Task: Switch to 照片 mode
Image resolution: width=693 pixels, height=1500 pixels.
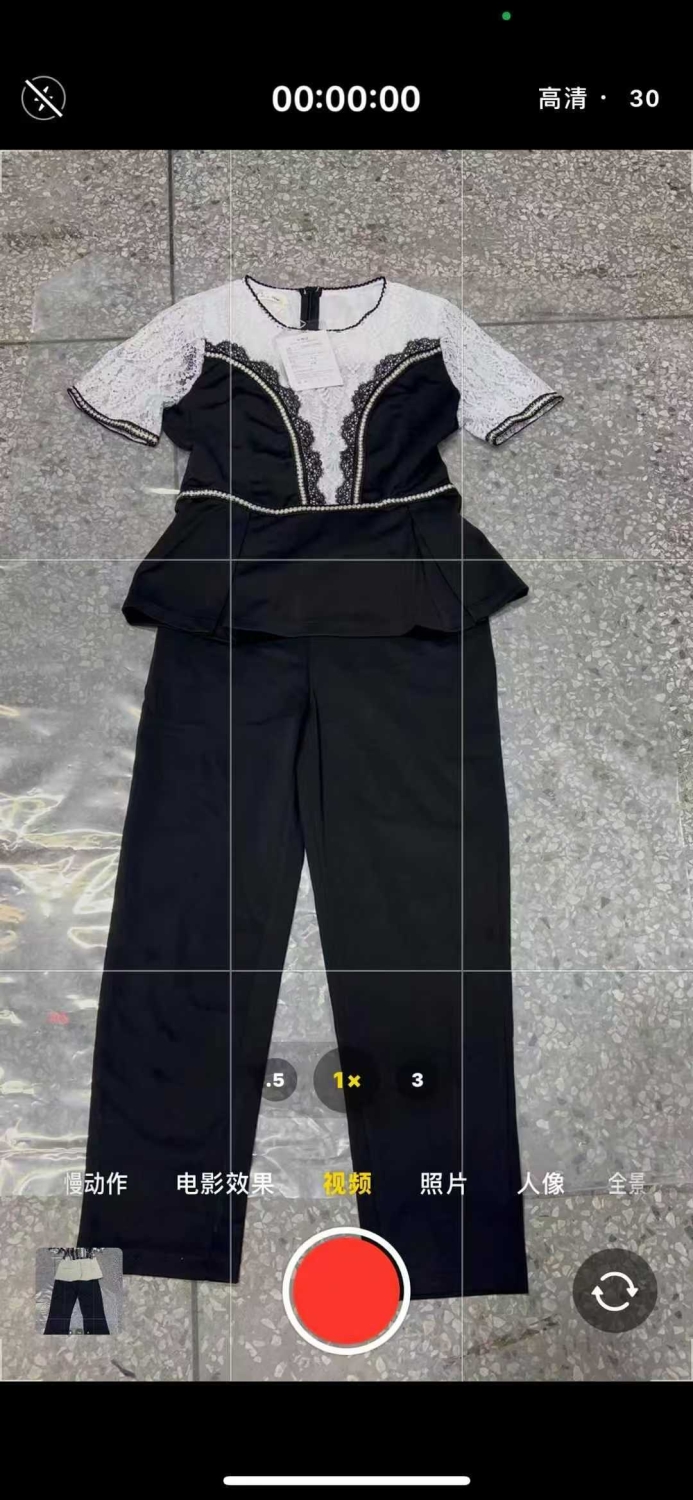Action: [443, 1184]
